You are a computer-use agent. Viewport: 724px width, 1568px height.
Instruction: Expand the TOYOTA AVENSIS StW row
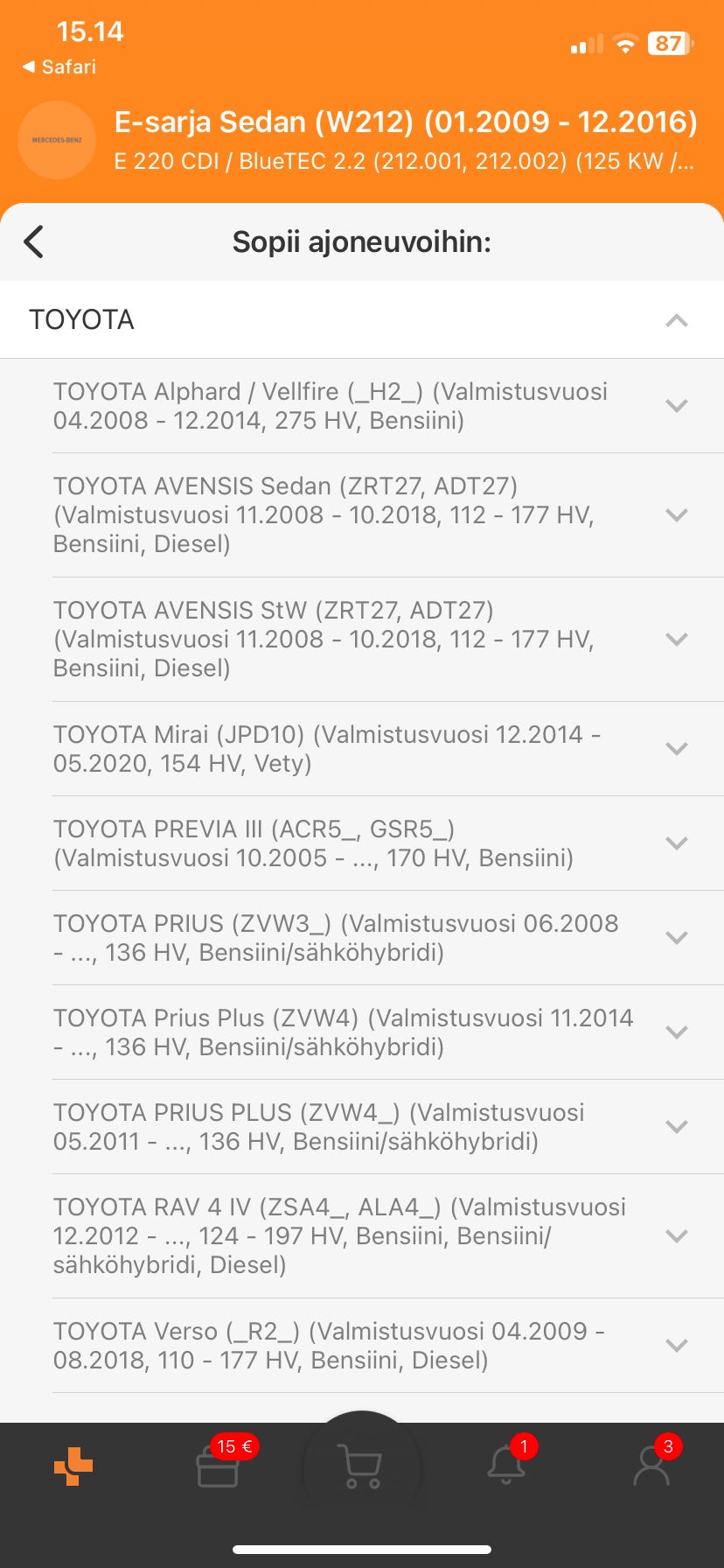pyautogui.click(x=676, y=640)
